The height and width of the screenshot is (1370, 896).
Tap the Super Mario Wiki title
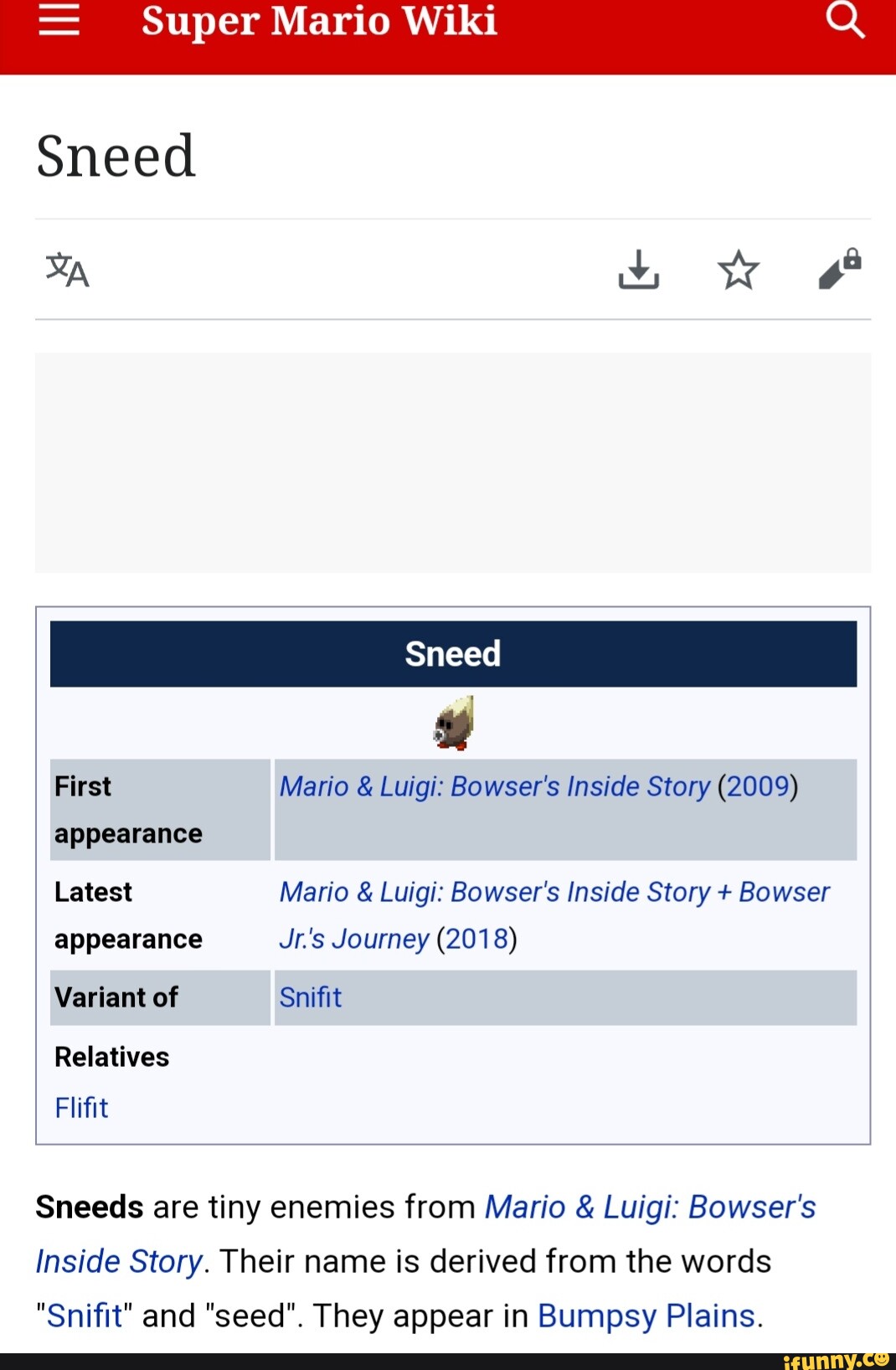[x=318, y=20]
